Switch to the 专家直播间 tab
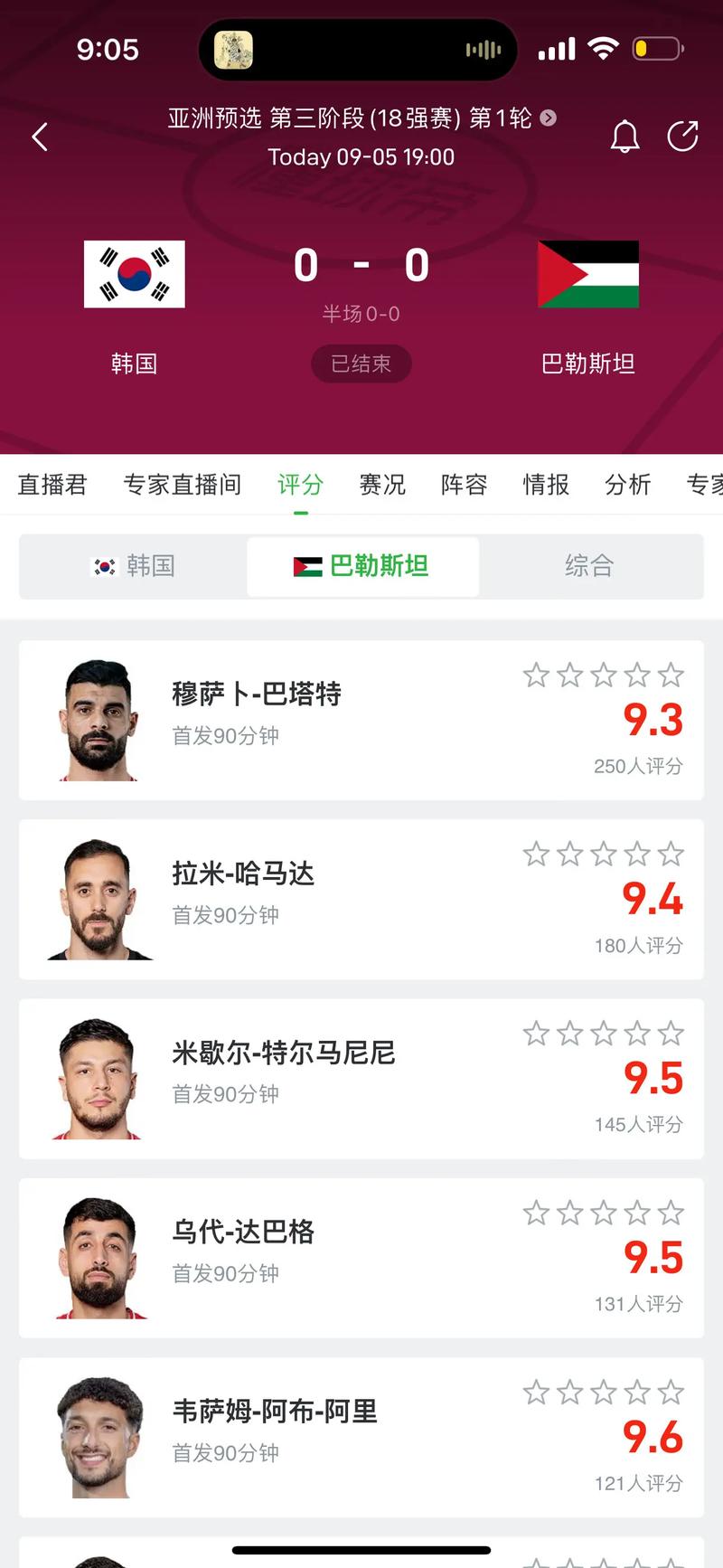723x1568 pixels. click(183, 485)
